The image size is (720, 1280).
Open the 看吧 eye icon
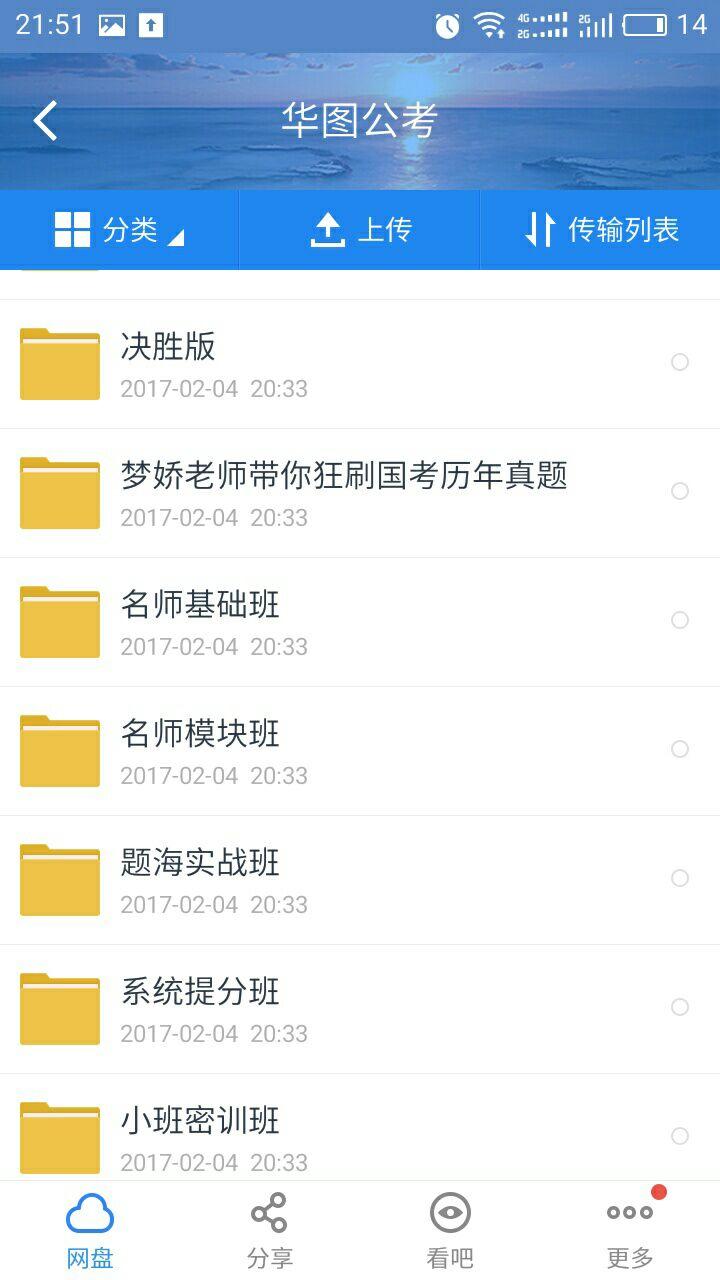click(x=449, y=1211)
